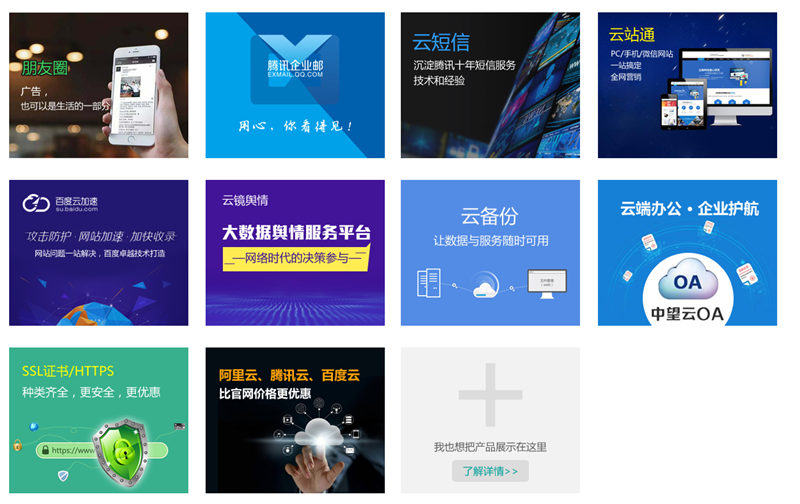
Task: Open 云镜舆情 big data platform card
Action: pos(295,252)
